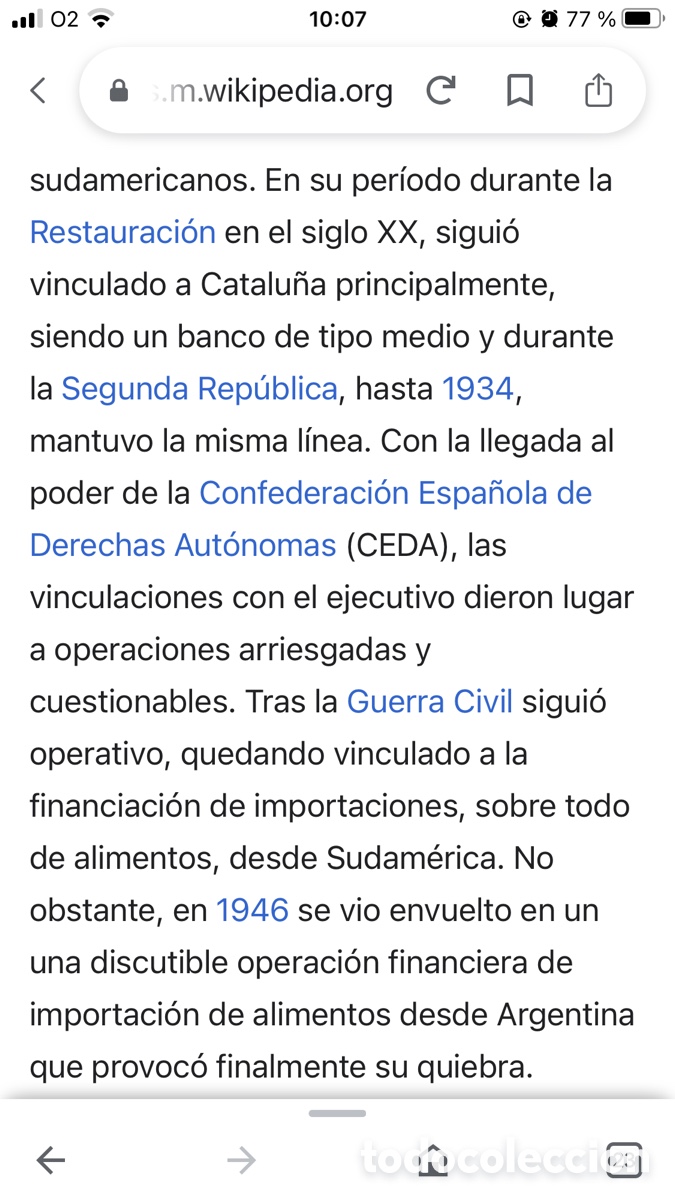
Task: Bookmark this page
Action: tap(519, 91)
